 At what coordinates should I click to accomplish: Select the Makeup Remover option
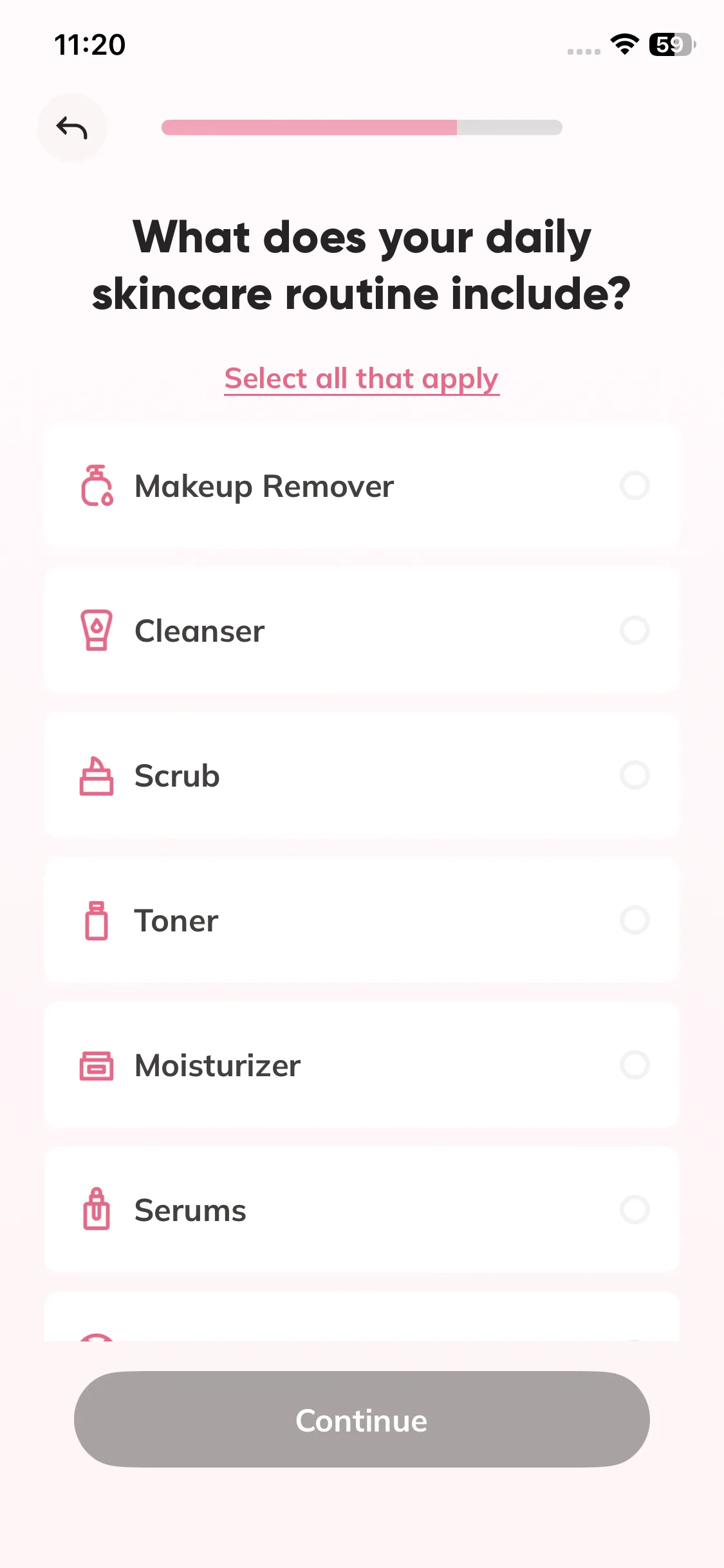[x=362, y=486]
